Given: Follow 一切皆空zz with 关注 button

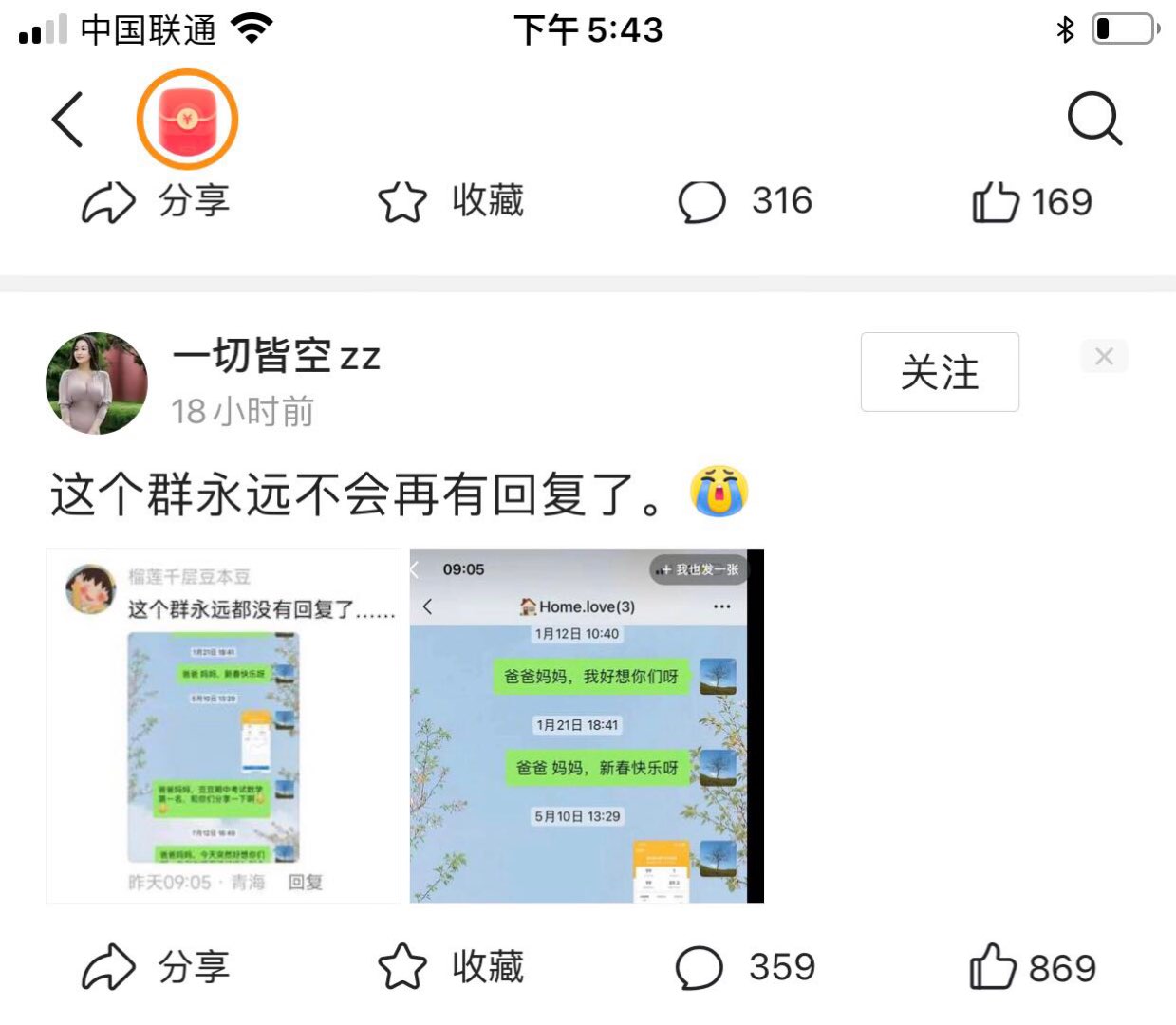Looking at the screenshot, I should (939, 372).
